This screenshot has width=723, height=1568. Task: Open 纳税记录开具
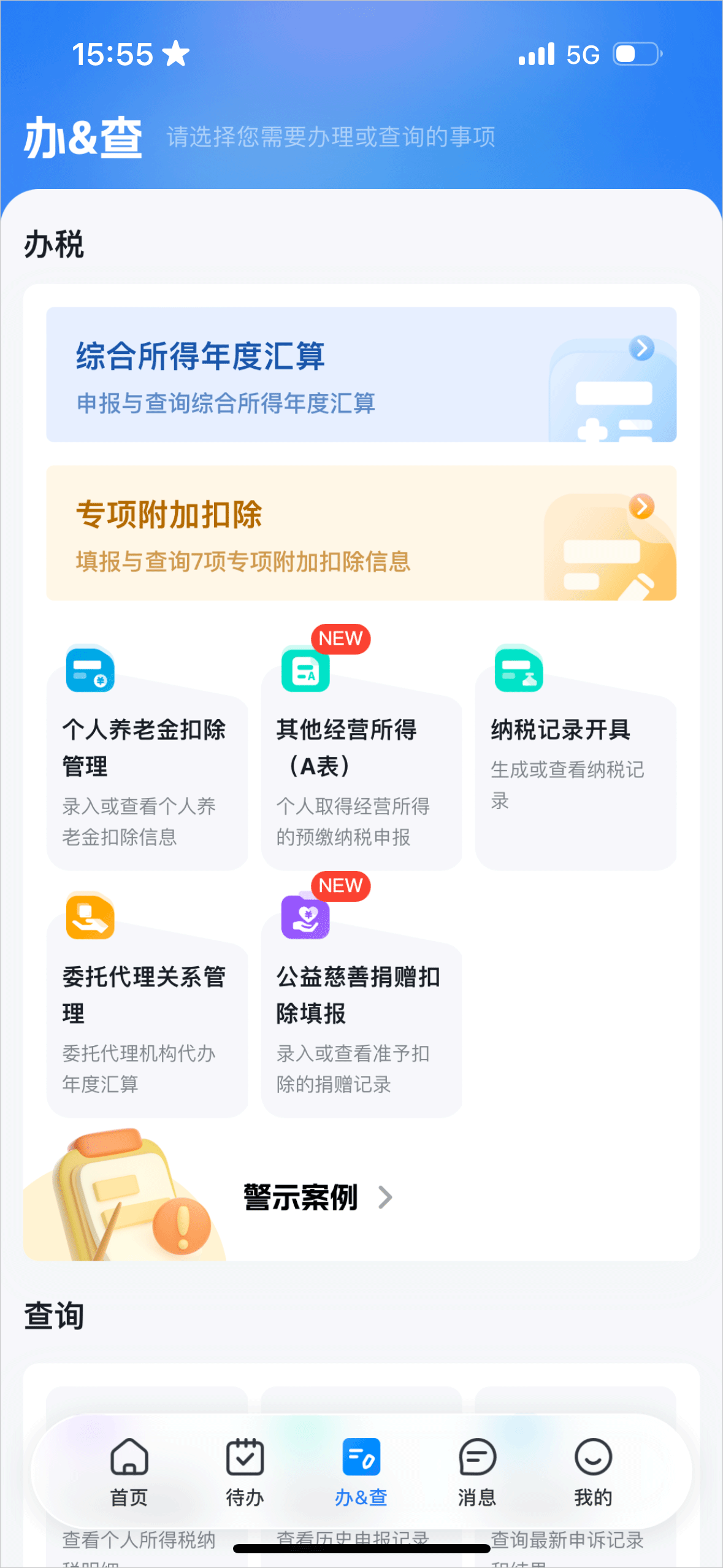(575, 767)
